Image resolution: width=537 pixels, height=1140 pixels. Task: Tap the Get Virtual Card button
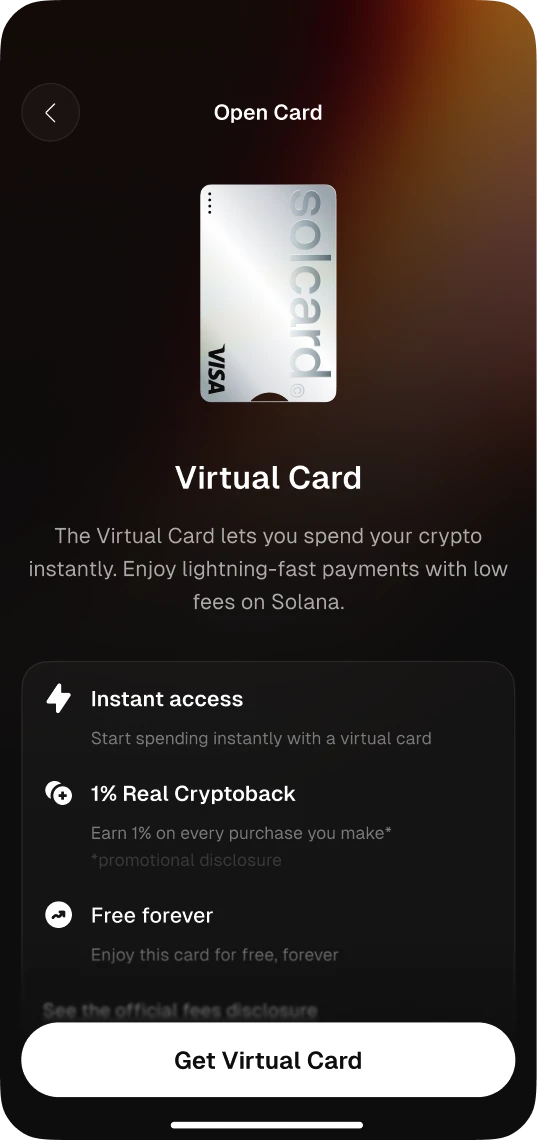tap(268, 1060)
